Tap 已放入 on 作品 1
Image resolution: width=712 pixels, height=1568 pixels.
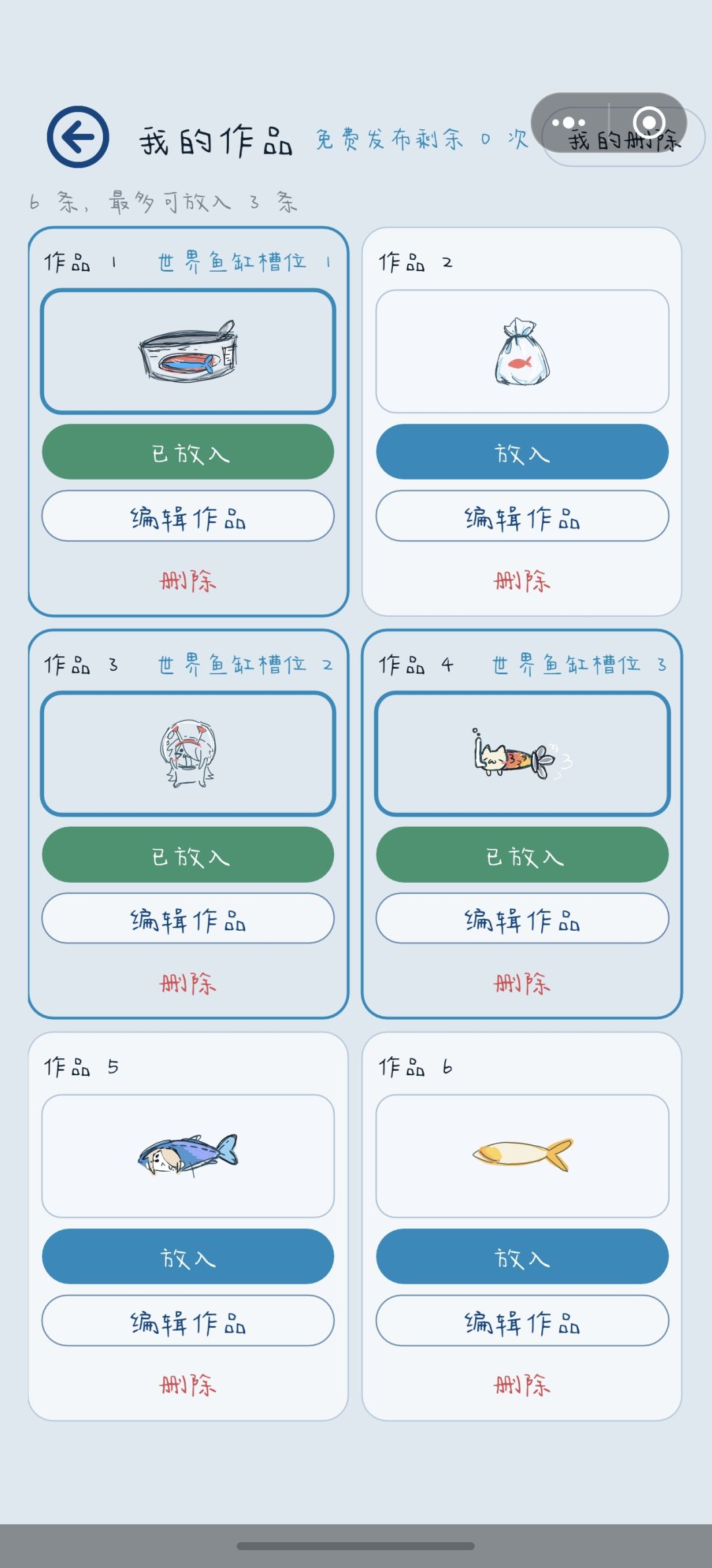[188, 452]
